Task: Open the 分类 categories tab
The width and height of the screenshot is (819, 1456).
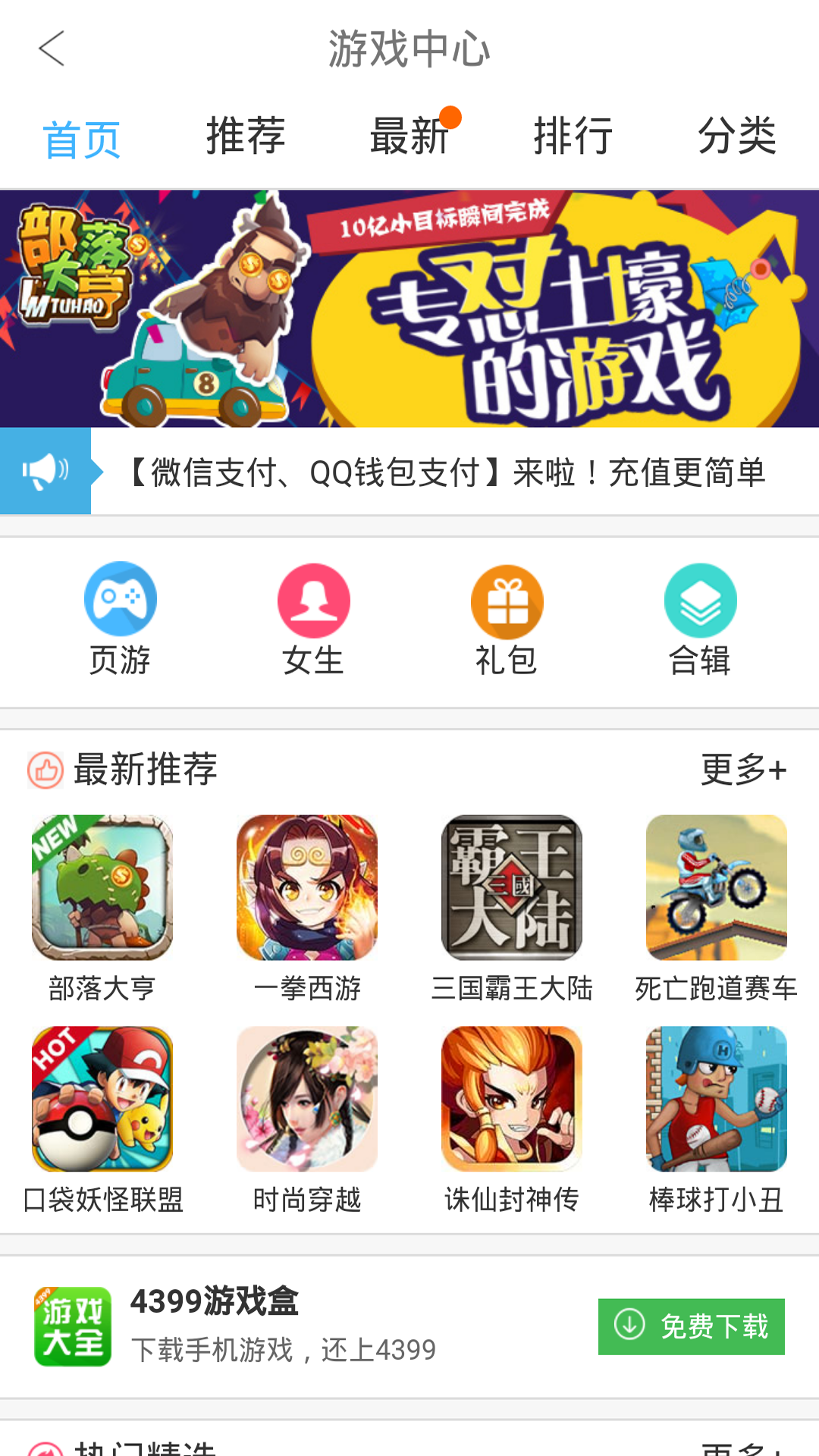Action: 737,136
